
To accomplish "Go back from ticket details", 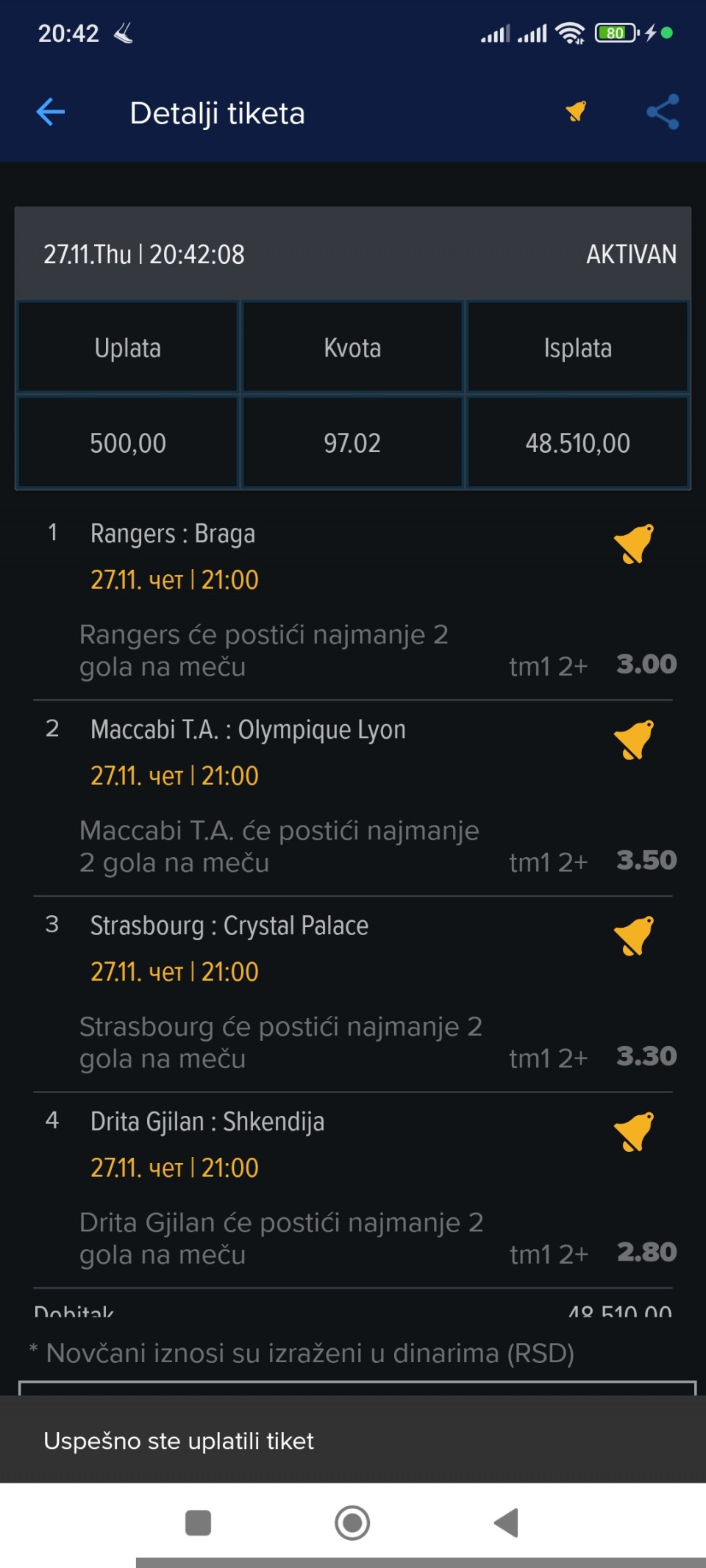I will click(x=51, y=112).
